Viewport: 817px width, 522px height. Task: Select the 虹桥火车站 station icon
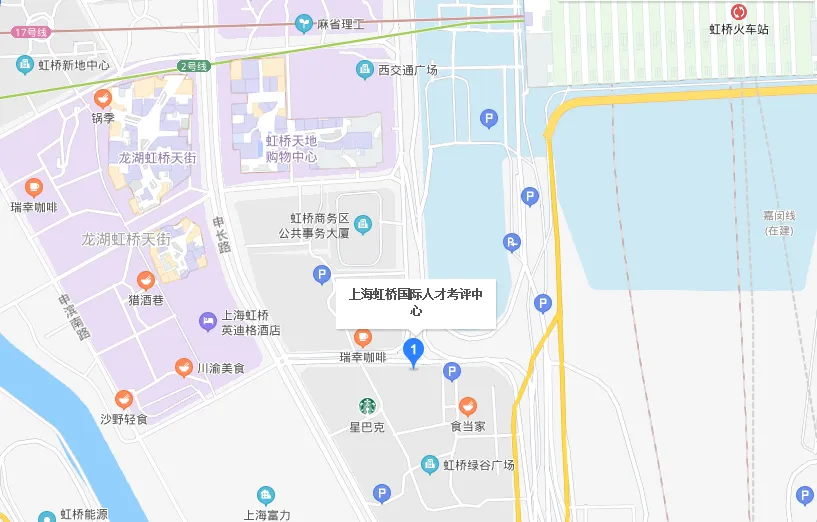(x=738, y=12)
